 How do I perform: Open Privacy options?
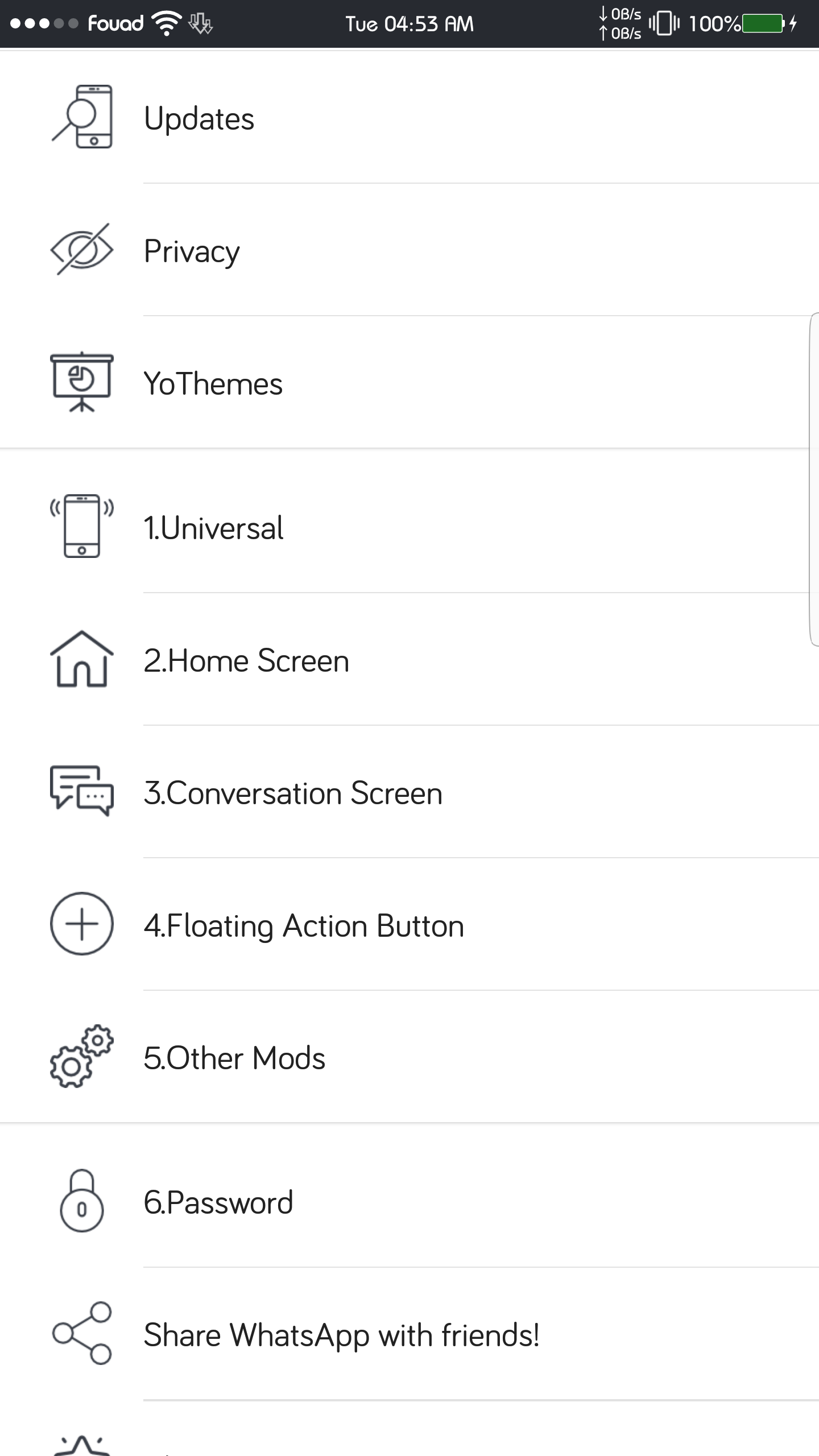(409, 250)
